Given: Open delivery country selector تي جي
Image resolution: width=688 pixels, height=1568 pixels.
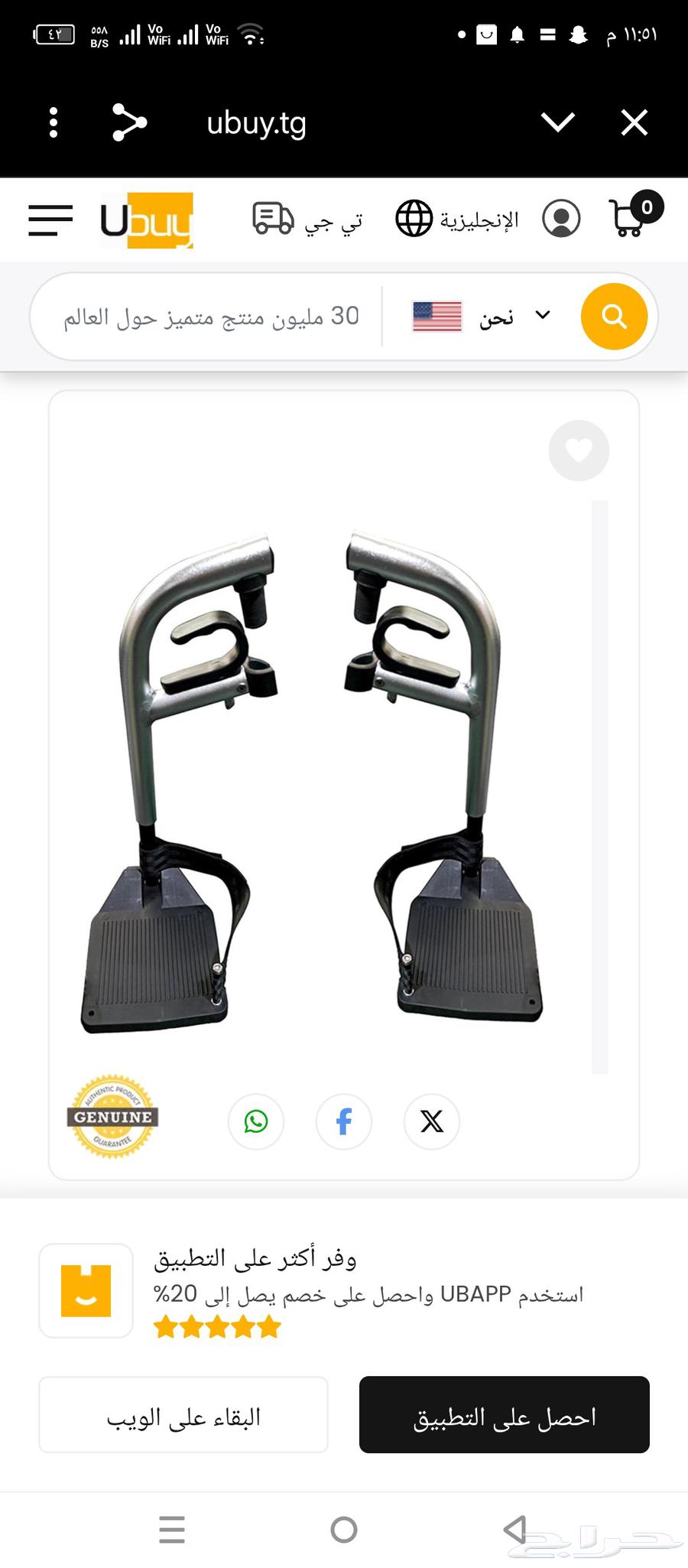Looking at the screenshot, I should 307,220.
